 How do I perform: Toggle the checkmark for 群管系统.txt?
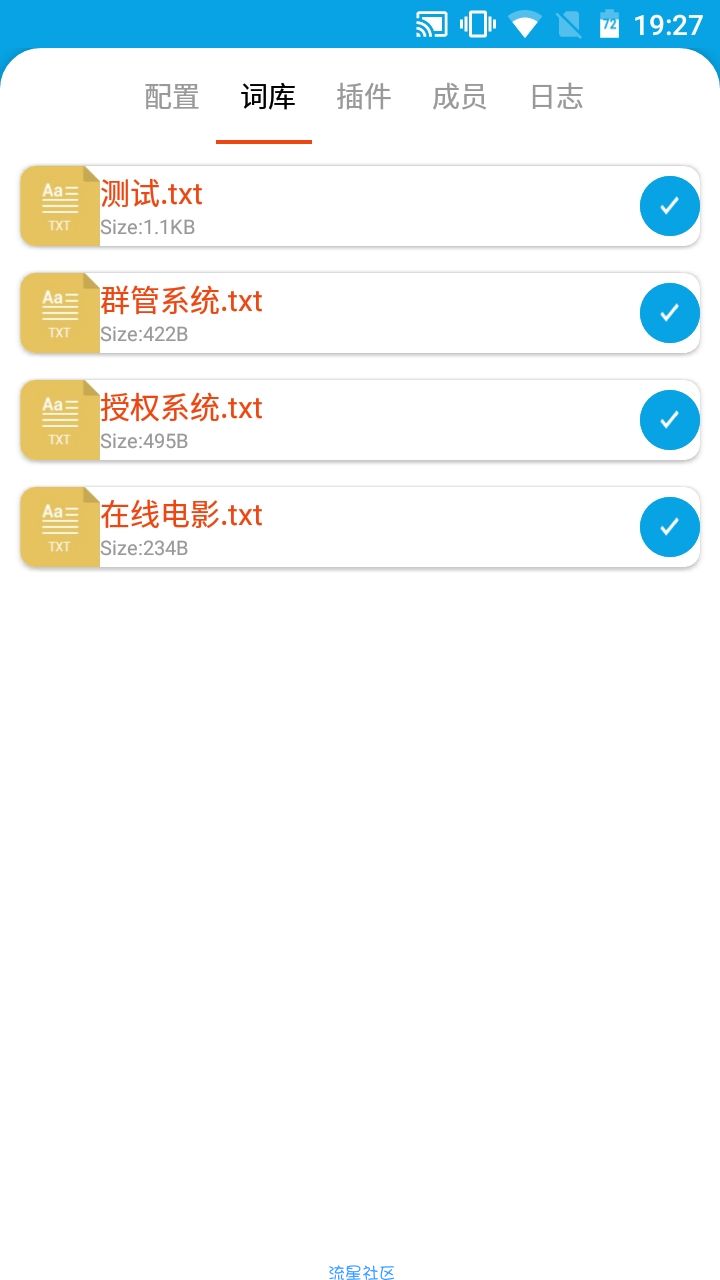click(x=670, y=313)
